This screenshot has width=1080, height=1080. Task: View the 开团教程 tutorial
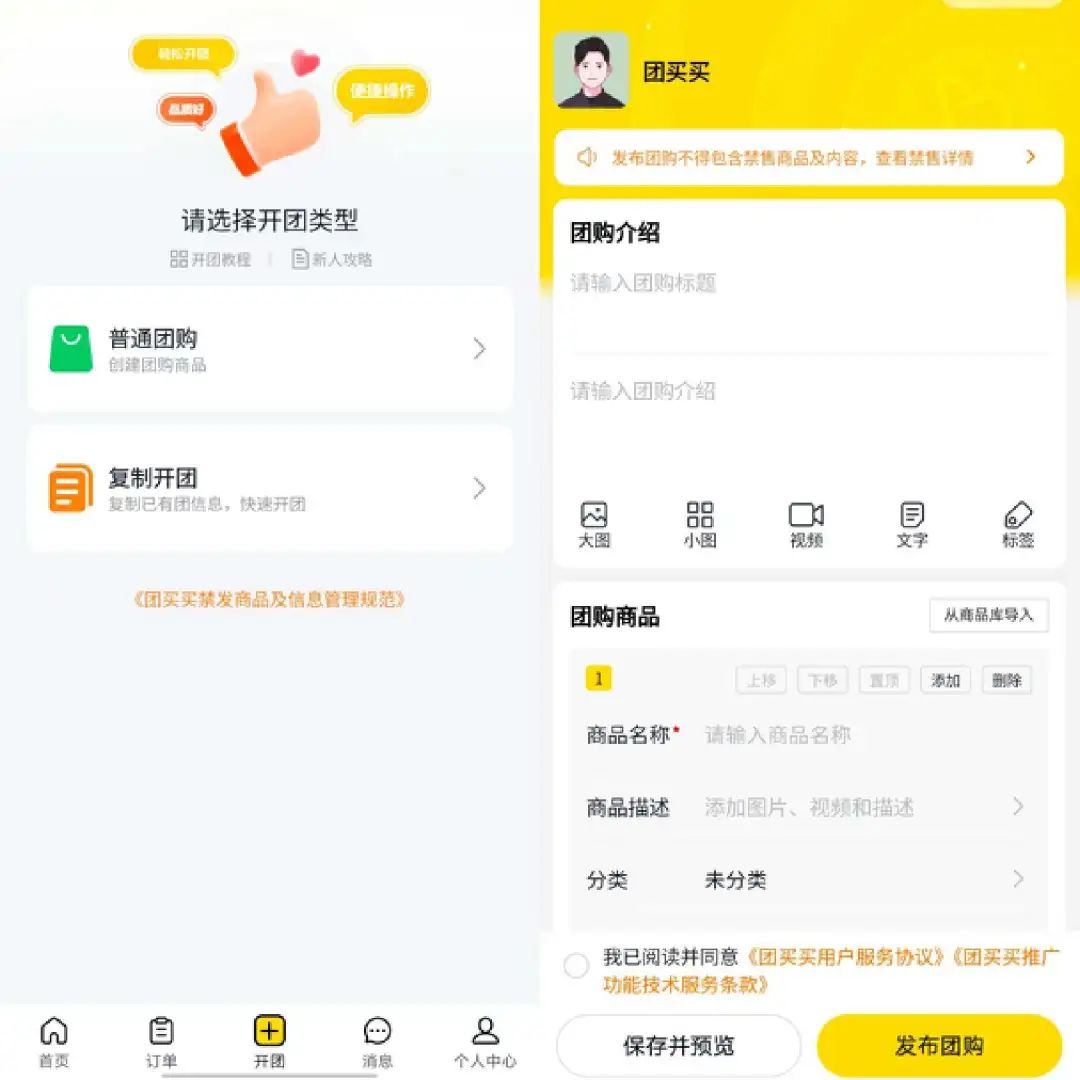211,259
